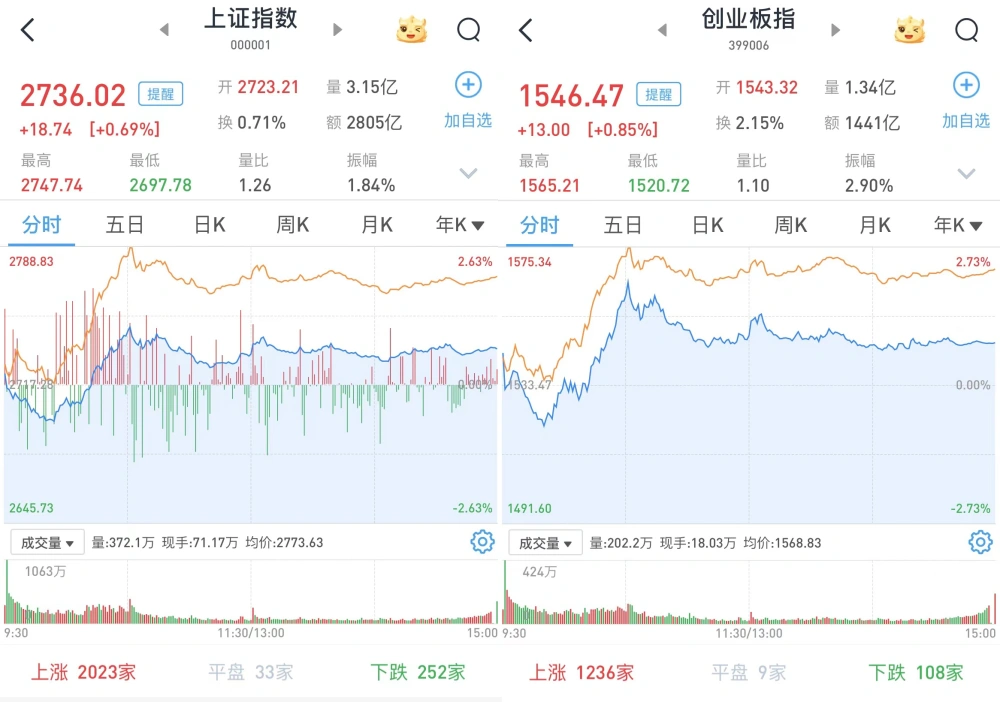This screenshot has height=702, width=1000.
Task: Go back from the 创业板指 page
Action: (526, 30)
